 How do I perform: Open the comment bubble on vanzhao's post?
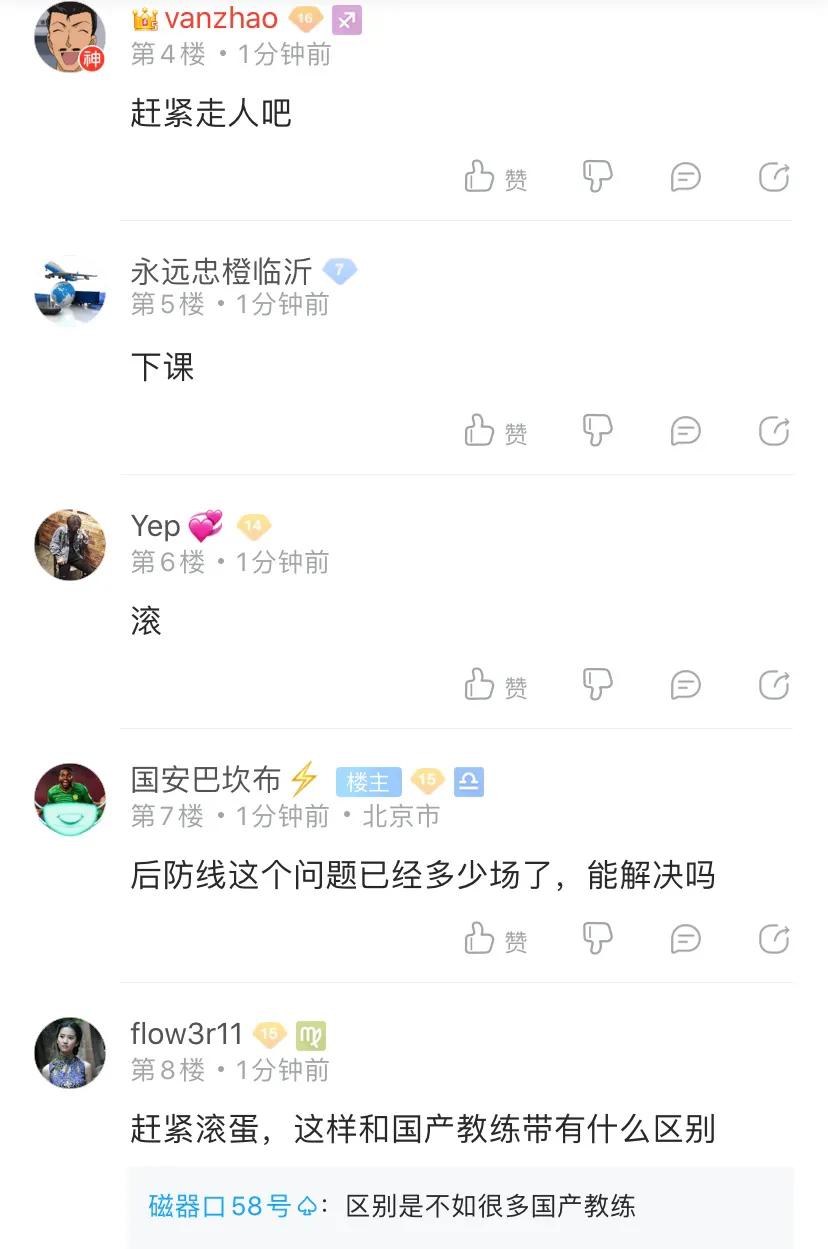click(x=685, y=176)
